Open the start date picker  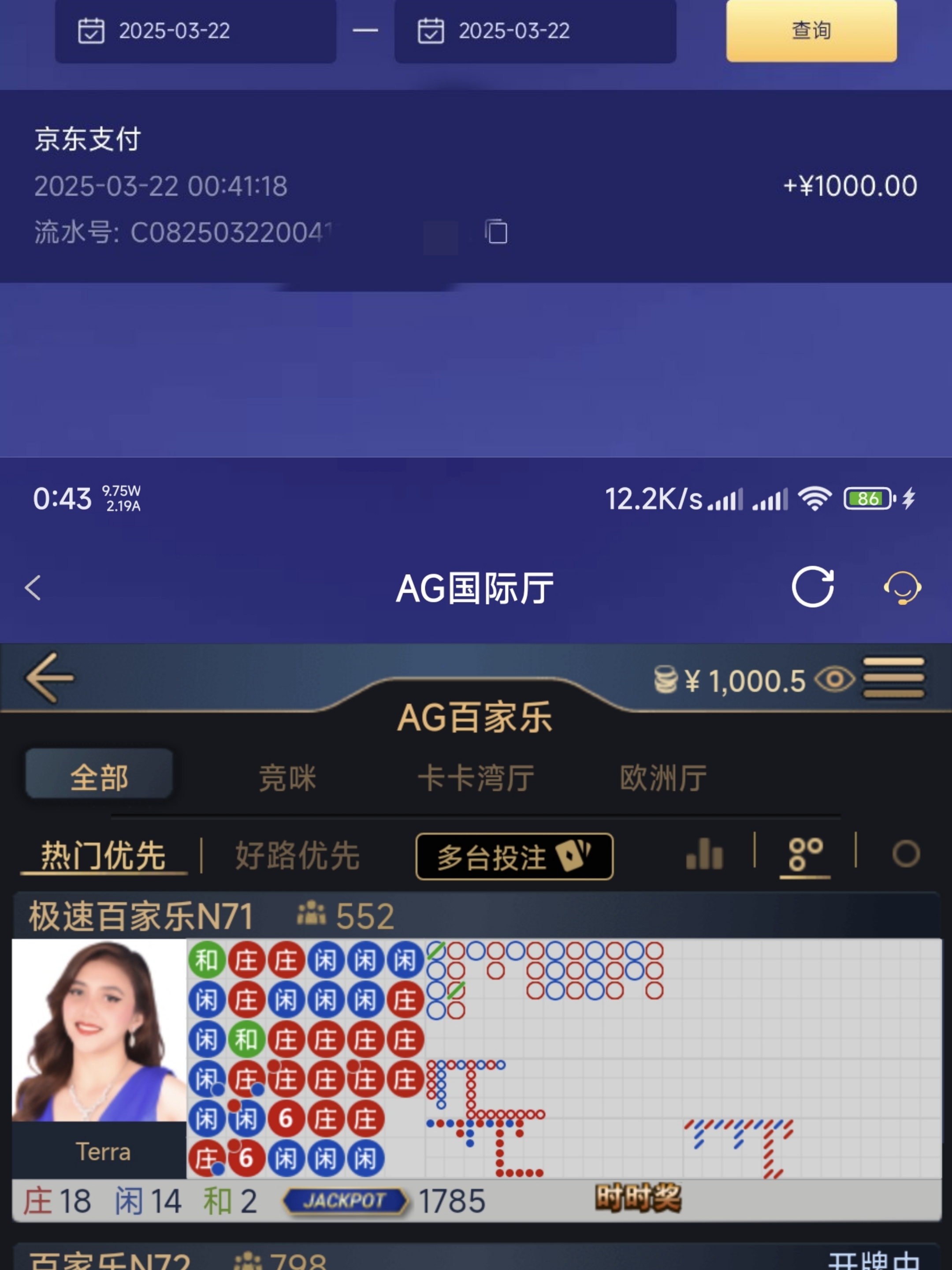pyautogui.click(x=195, y=31)
